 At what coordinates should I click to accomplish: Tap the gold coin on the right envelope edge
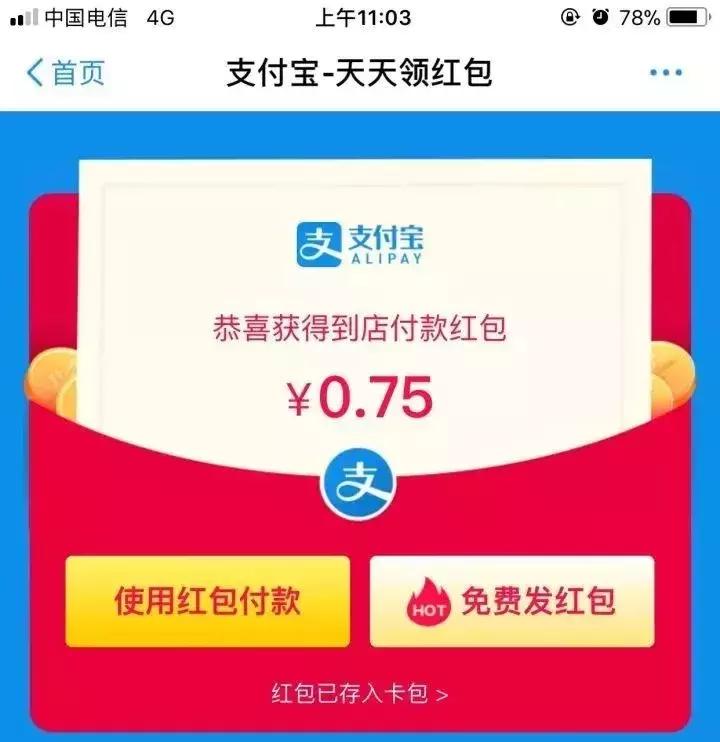pyautogui.click(x=672, y=378)
